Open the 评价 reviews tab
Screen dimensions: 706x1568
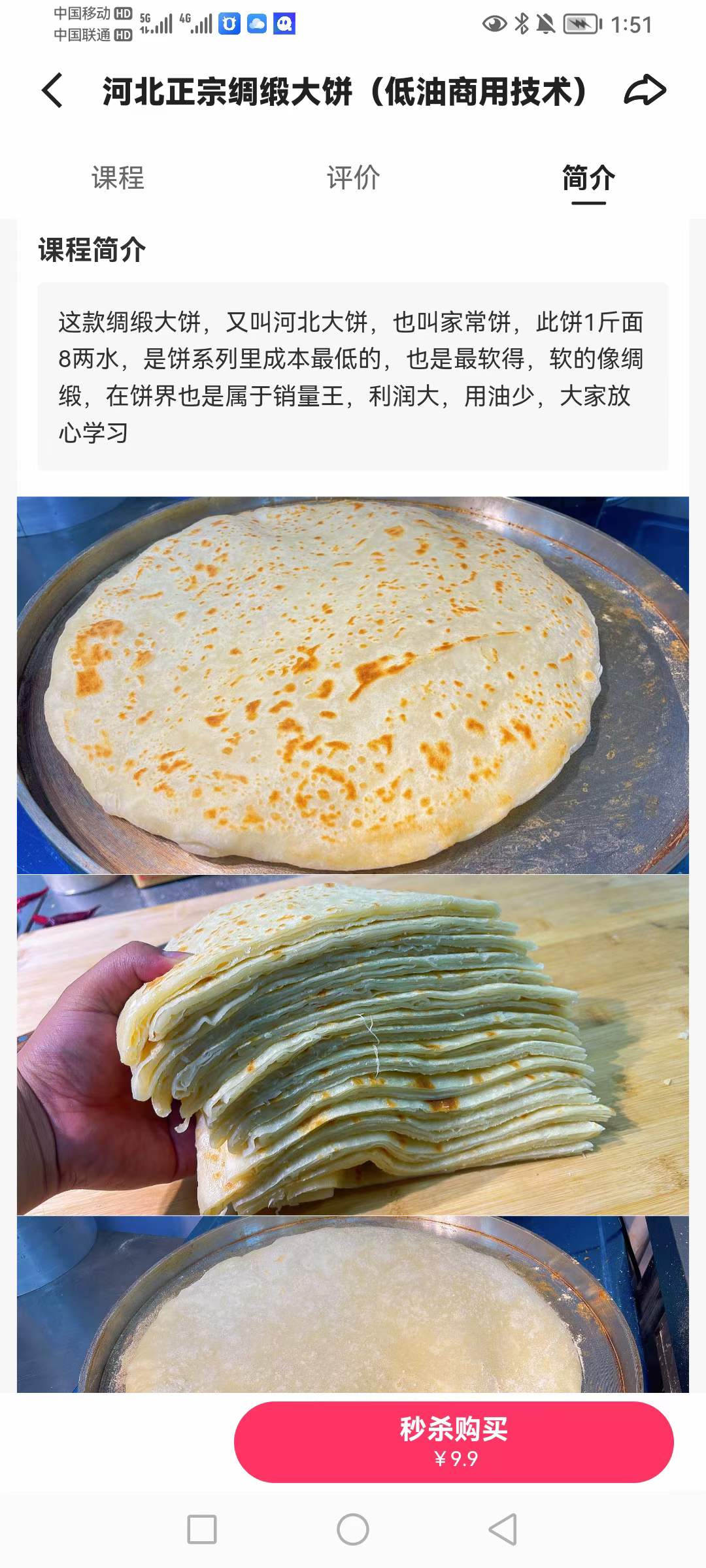(x=353, y=178)
